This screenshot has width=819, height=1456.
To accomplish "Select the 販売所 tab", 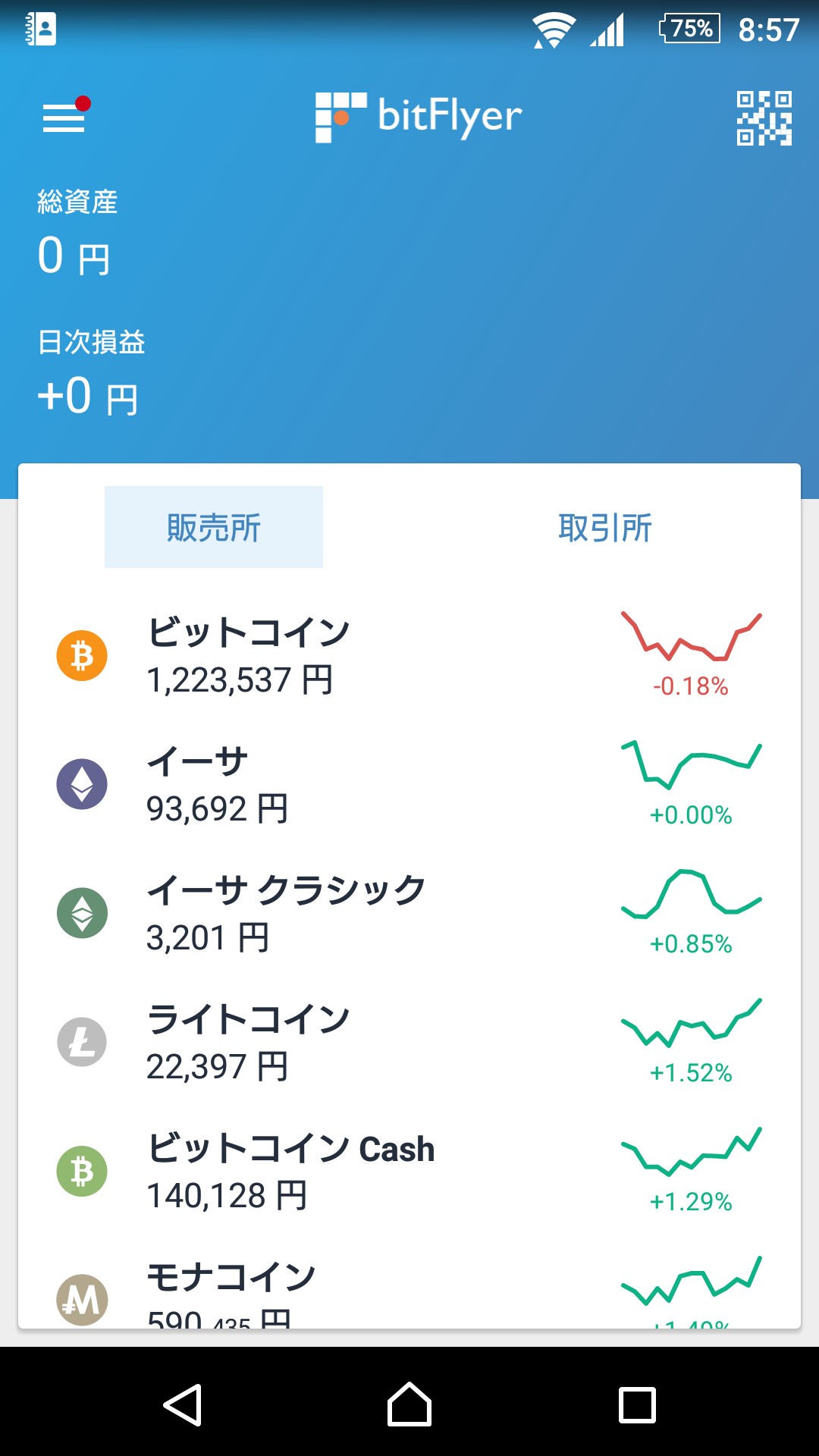I will coord(214,527).
